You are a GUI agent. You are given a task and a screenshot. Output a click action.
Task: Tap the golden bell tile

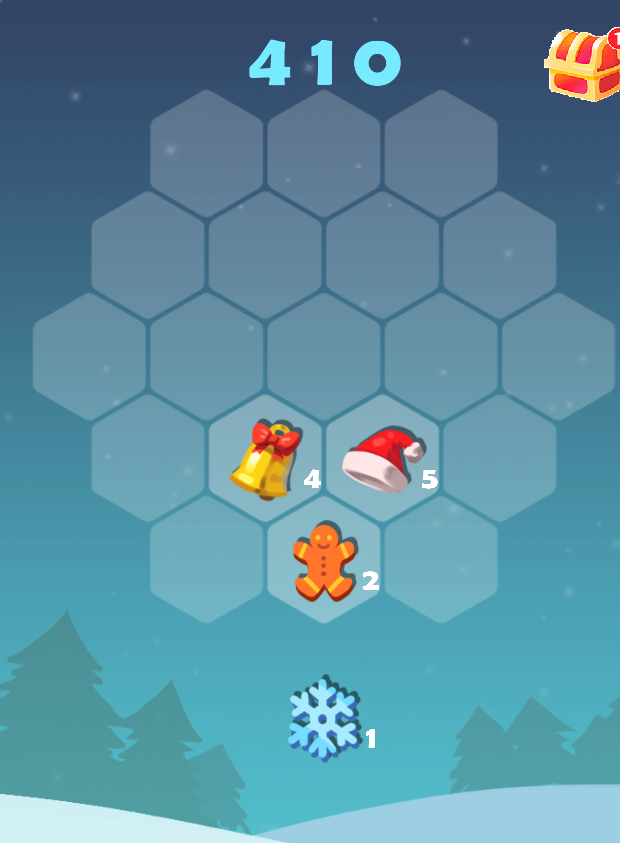[265, 459]
